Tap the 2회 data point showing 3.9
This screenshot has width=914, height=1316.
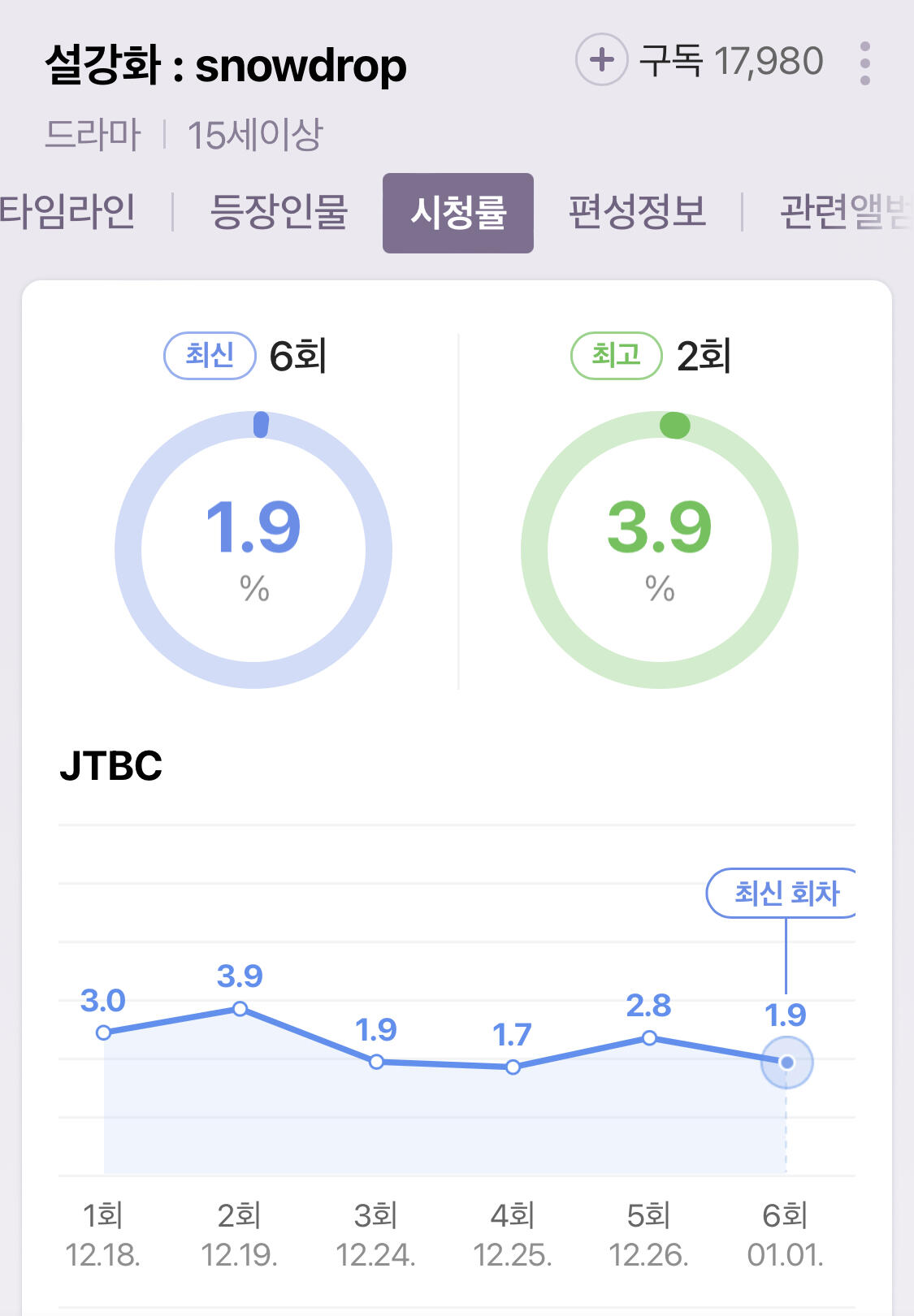pyautogui.click(x=240, y=1008)
